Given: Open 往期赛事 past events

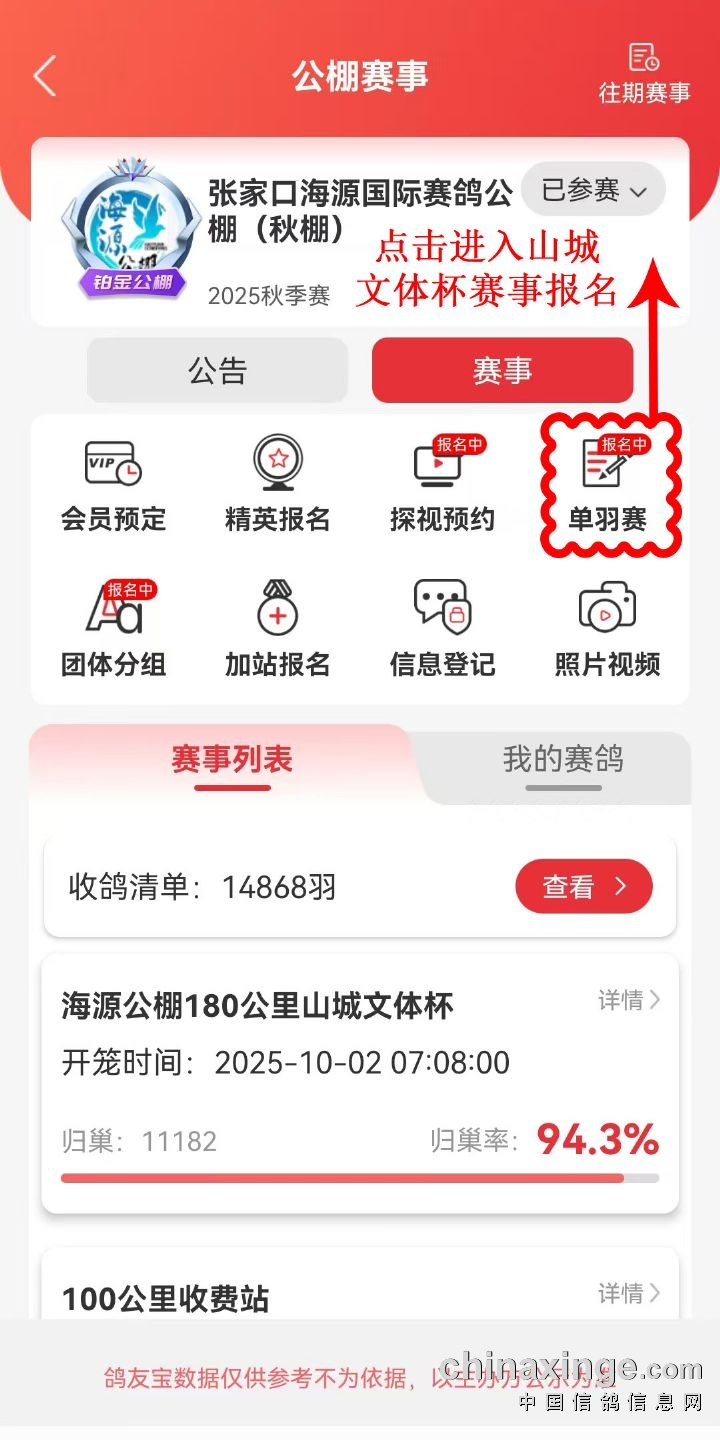Looking at the screenshot, I should click(x=644, y=74).
